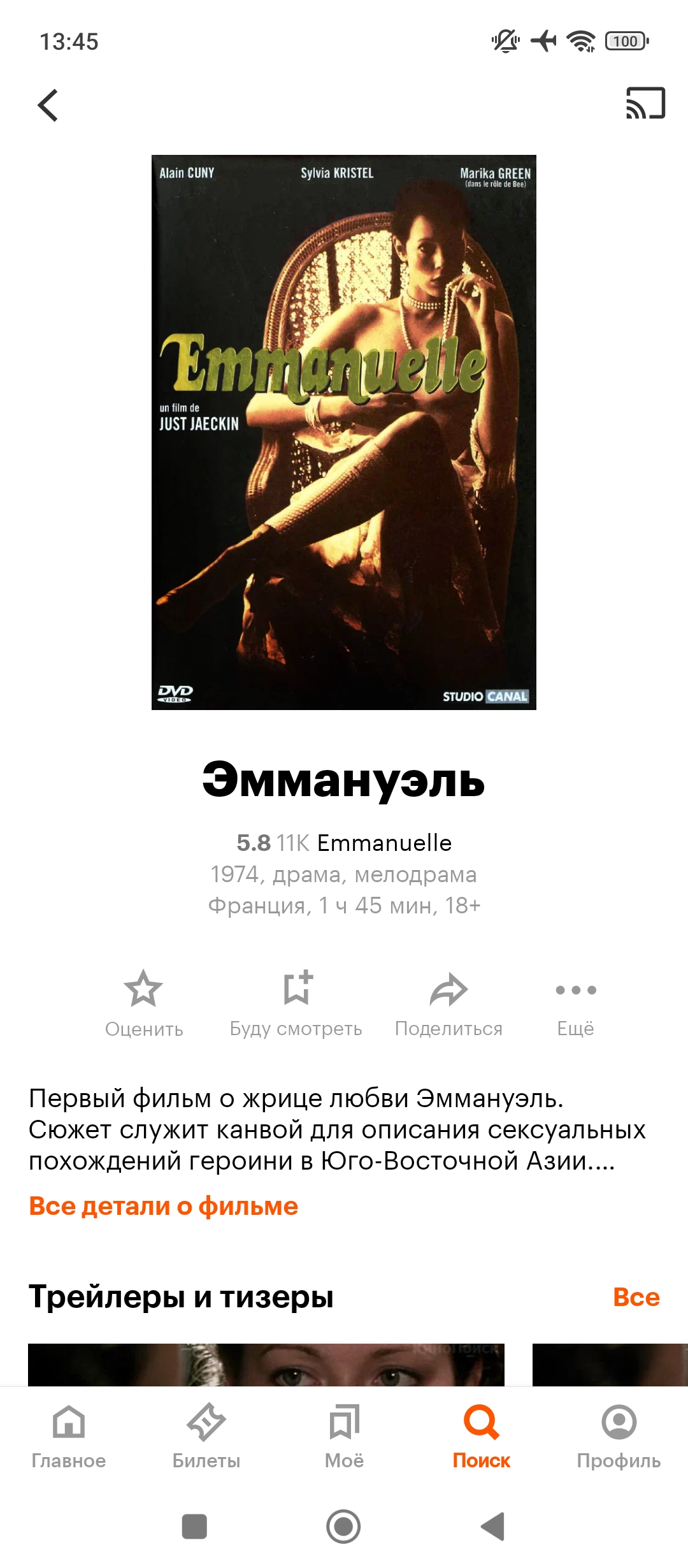View all trailers via Все
This screenshot has height=1568, width=688.
pos(636,1297)
